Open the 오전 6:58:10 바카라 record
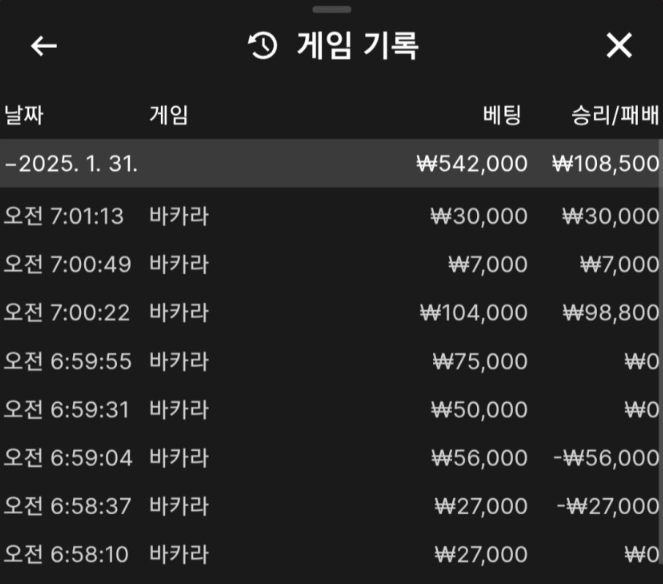663x584 pixels. click(x=330, y=554)
